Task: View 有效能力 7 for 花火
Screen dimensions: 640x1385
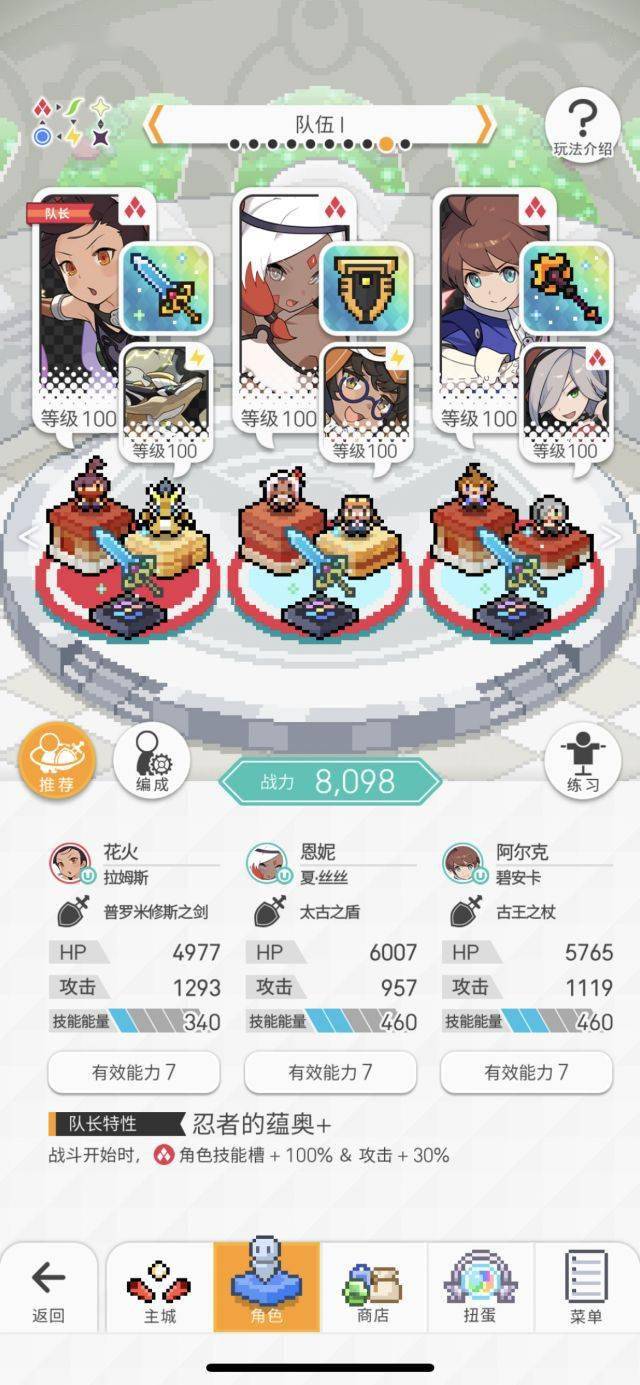Action: coord(134,1072)
